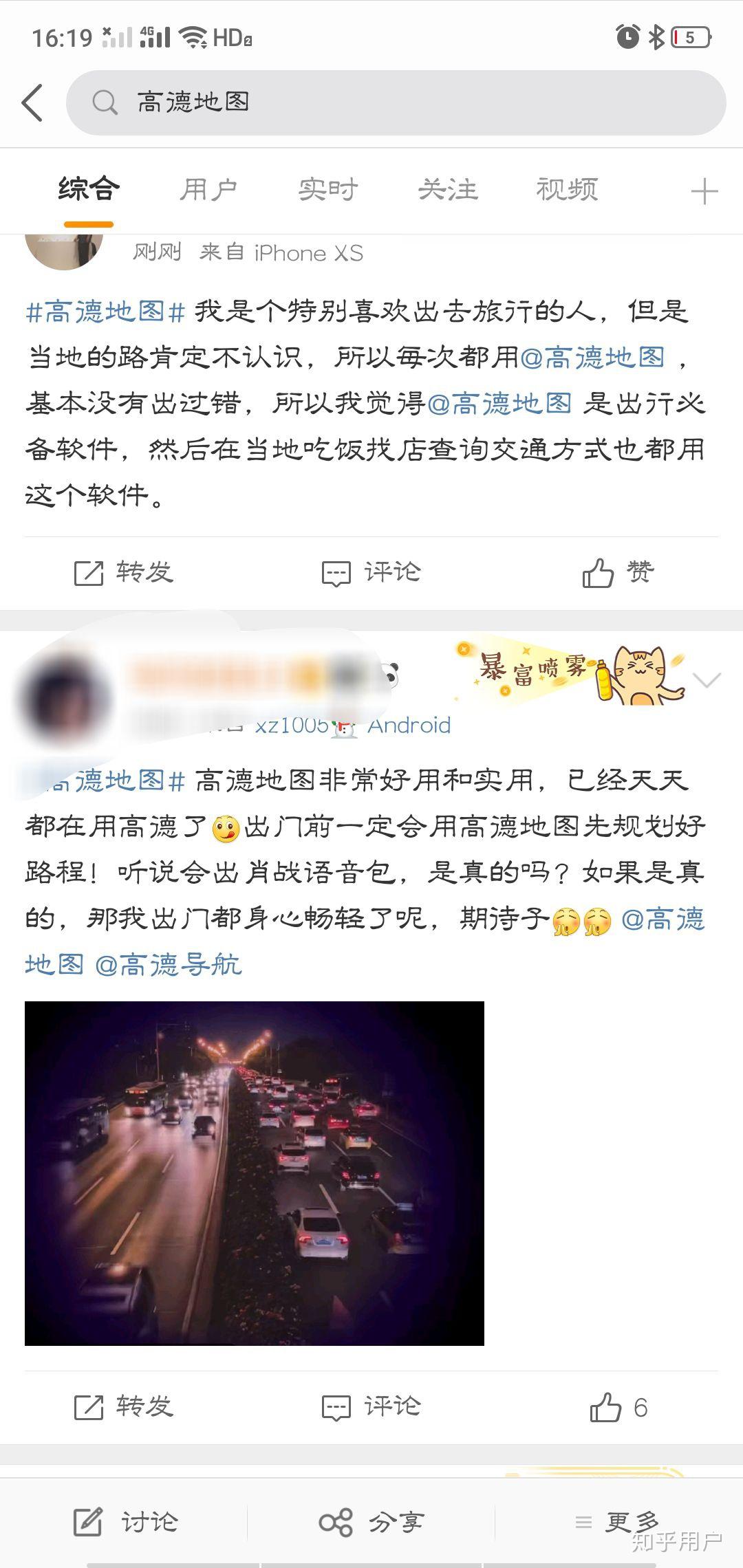This screenshot has width=743, height=1568.
Task: Select the 视频 tab
Action: [567, 190]
